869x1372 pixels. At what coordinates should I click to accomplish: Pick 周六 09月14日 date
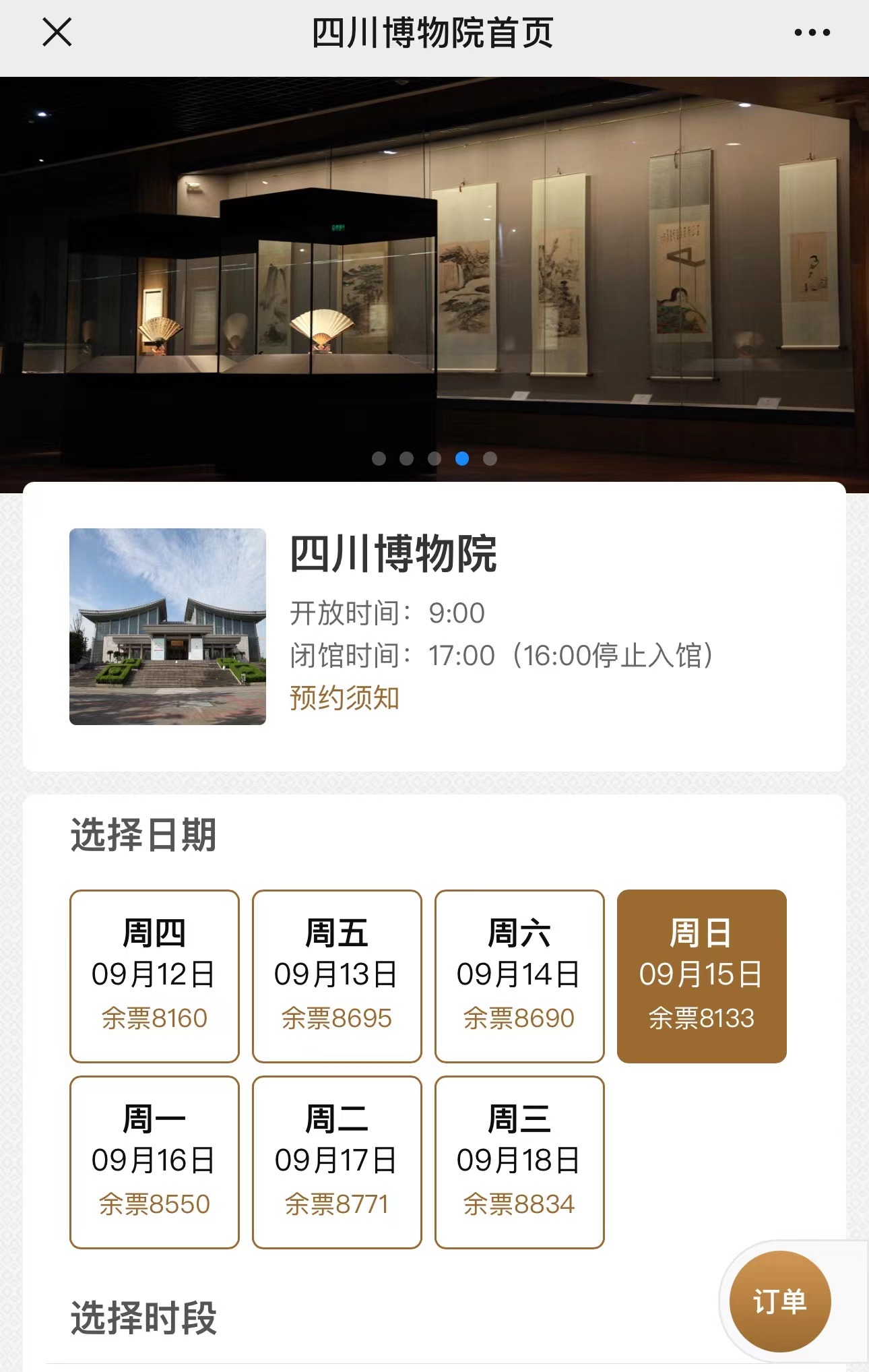(x=519, y=976)
